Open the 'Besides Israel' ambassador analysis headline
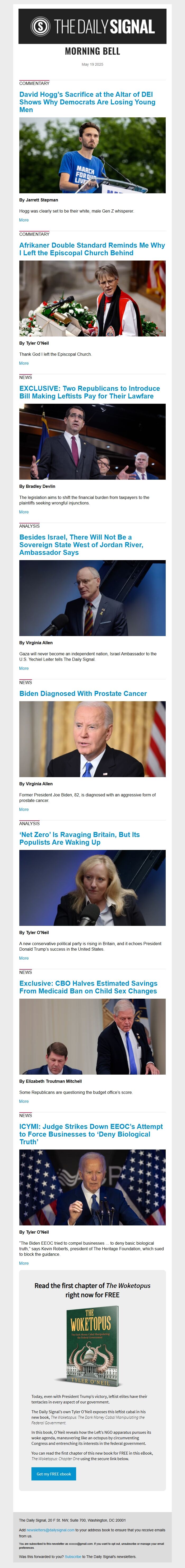 click(81, 545)
